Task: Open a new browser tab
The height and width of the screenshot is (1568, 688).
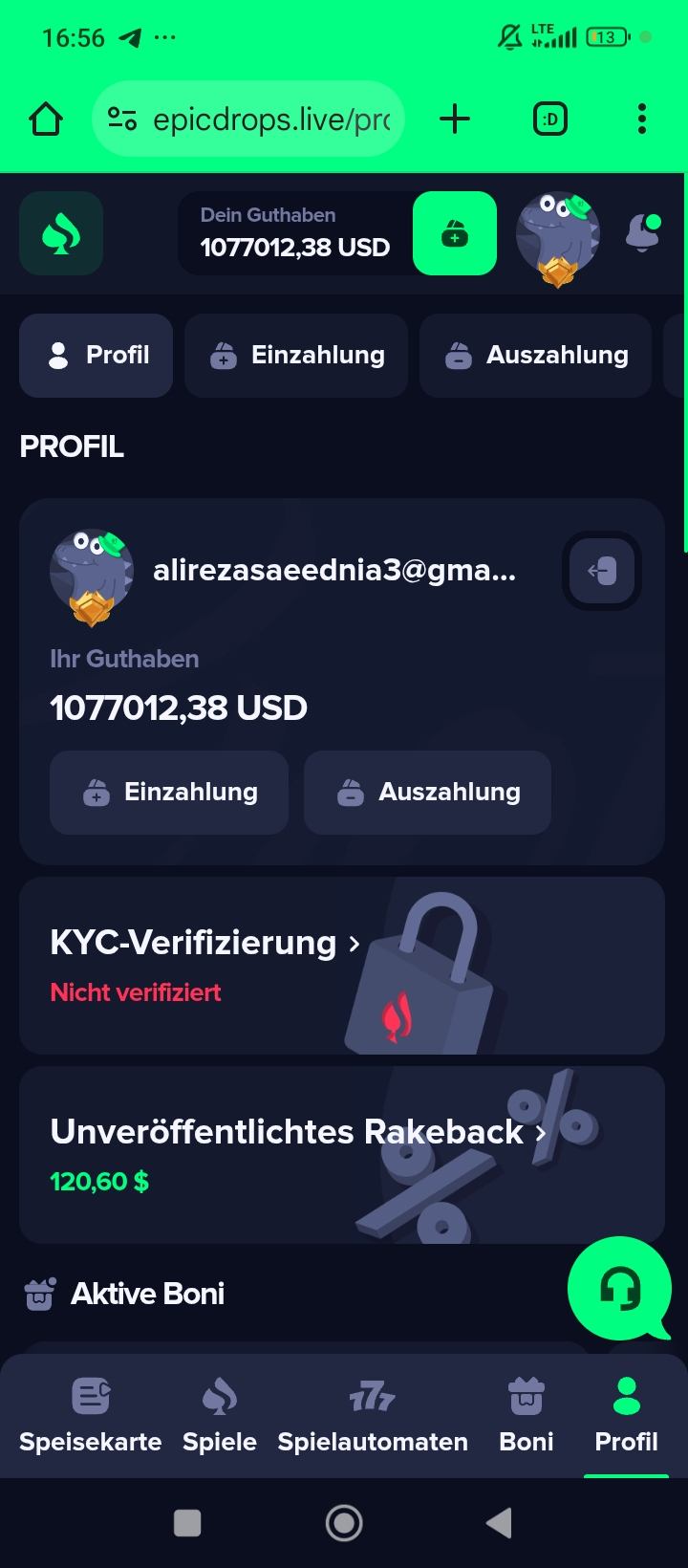Action: point(455,120)
